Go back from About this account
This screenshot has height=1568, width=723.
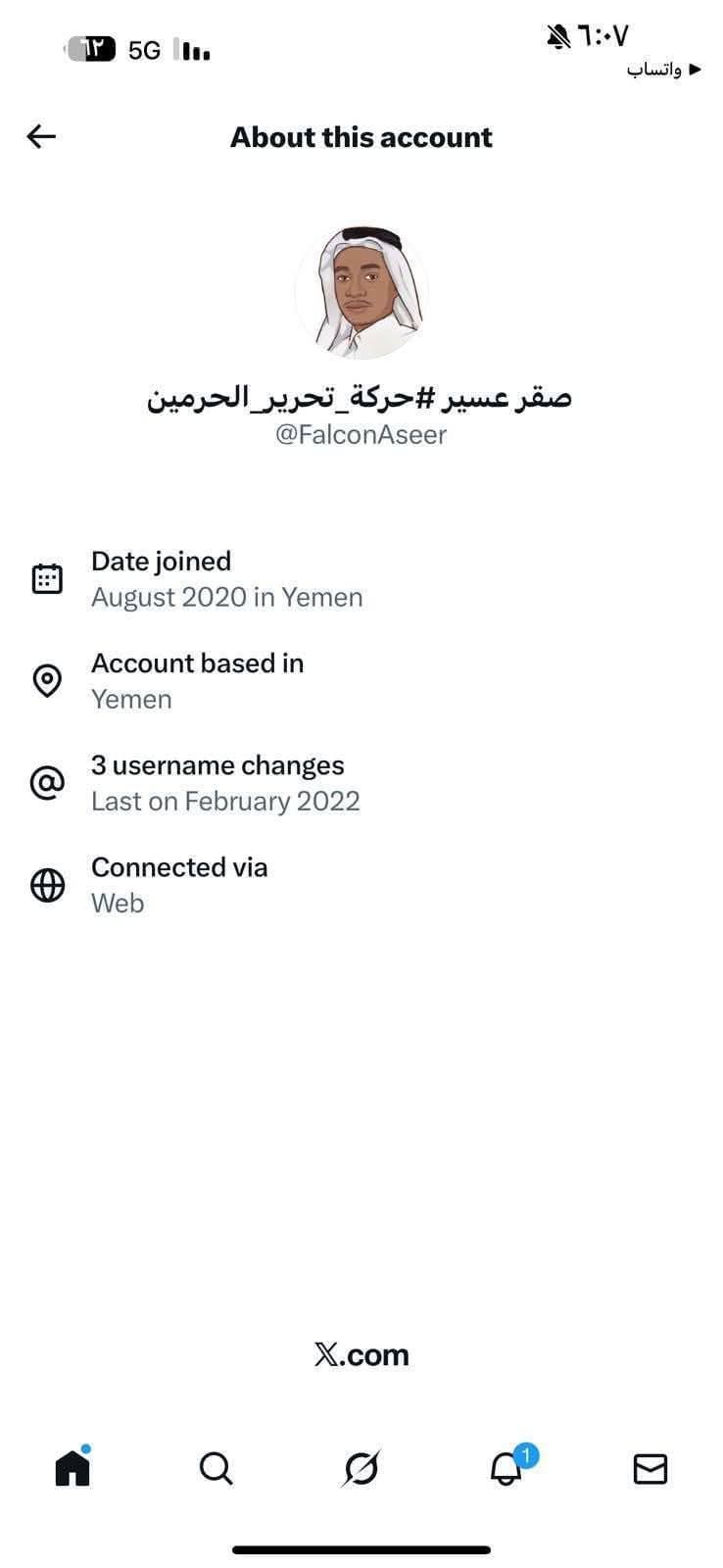point(41,136)
